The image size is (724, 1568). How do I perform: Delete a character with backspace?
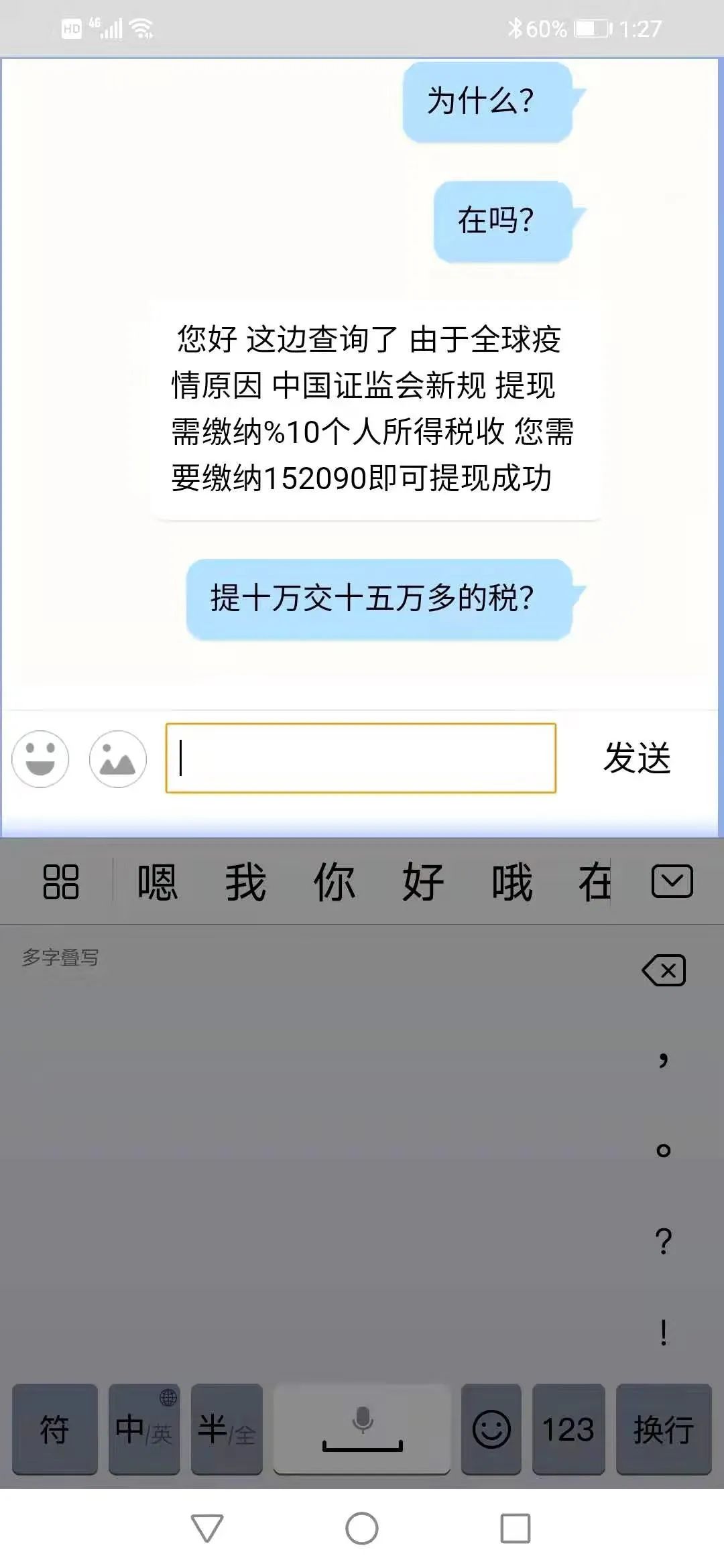664,970
